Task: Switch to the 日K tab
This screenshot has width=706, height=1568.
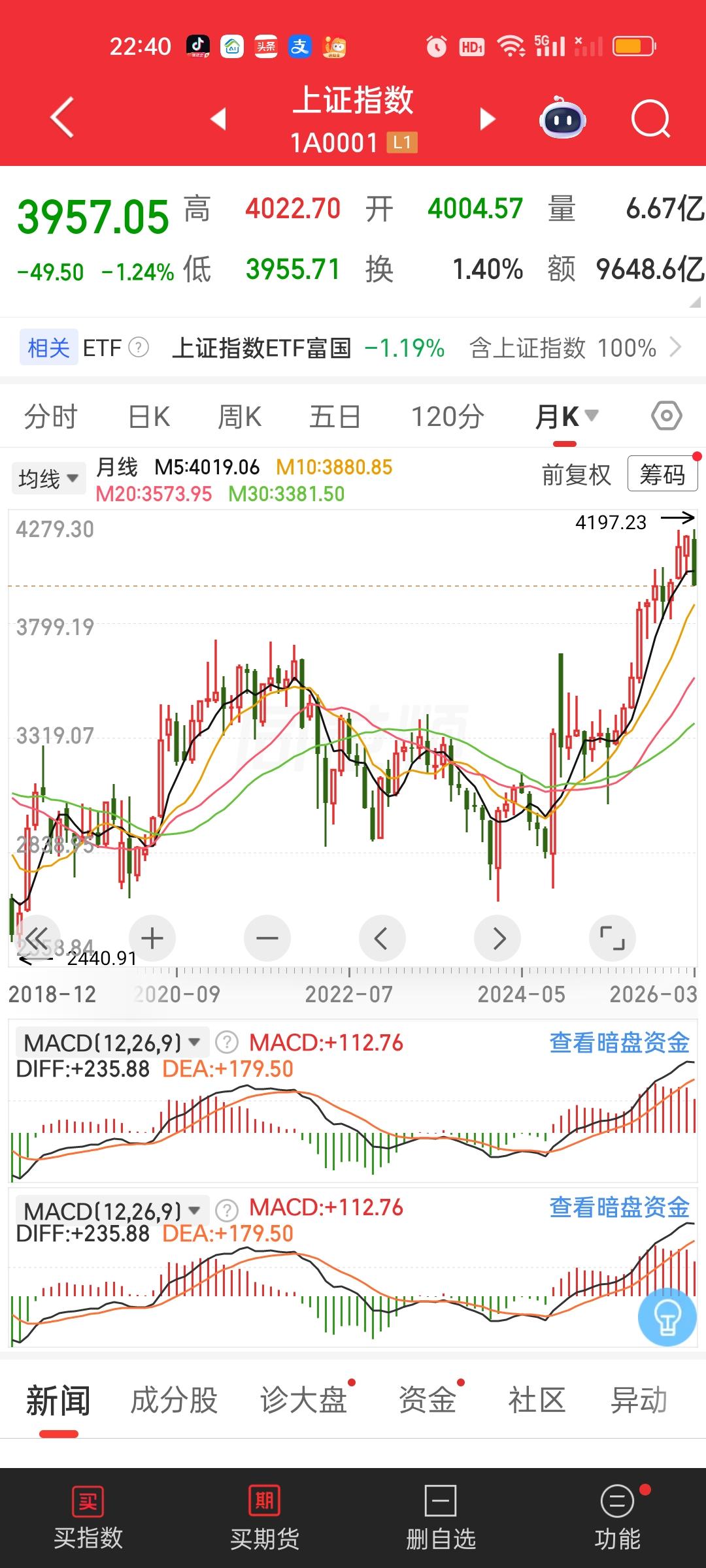Action: point(149,416)
